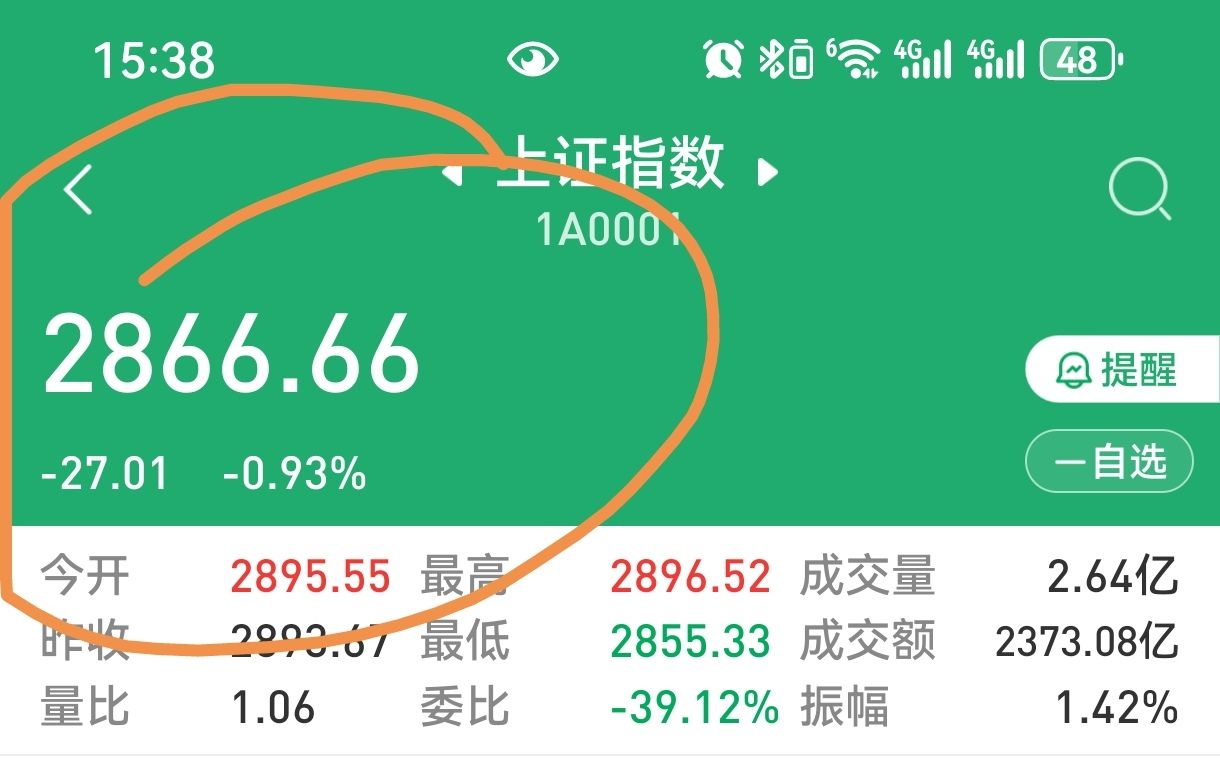Go back using the top-left arrow
Viewport: 1220px width, 772px height.
(x=78, y=189)
